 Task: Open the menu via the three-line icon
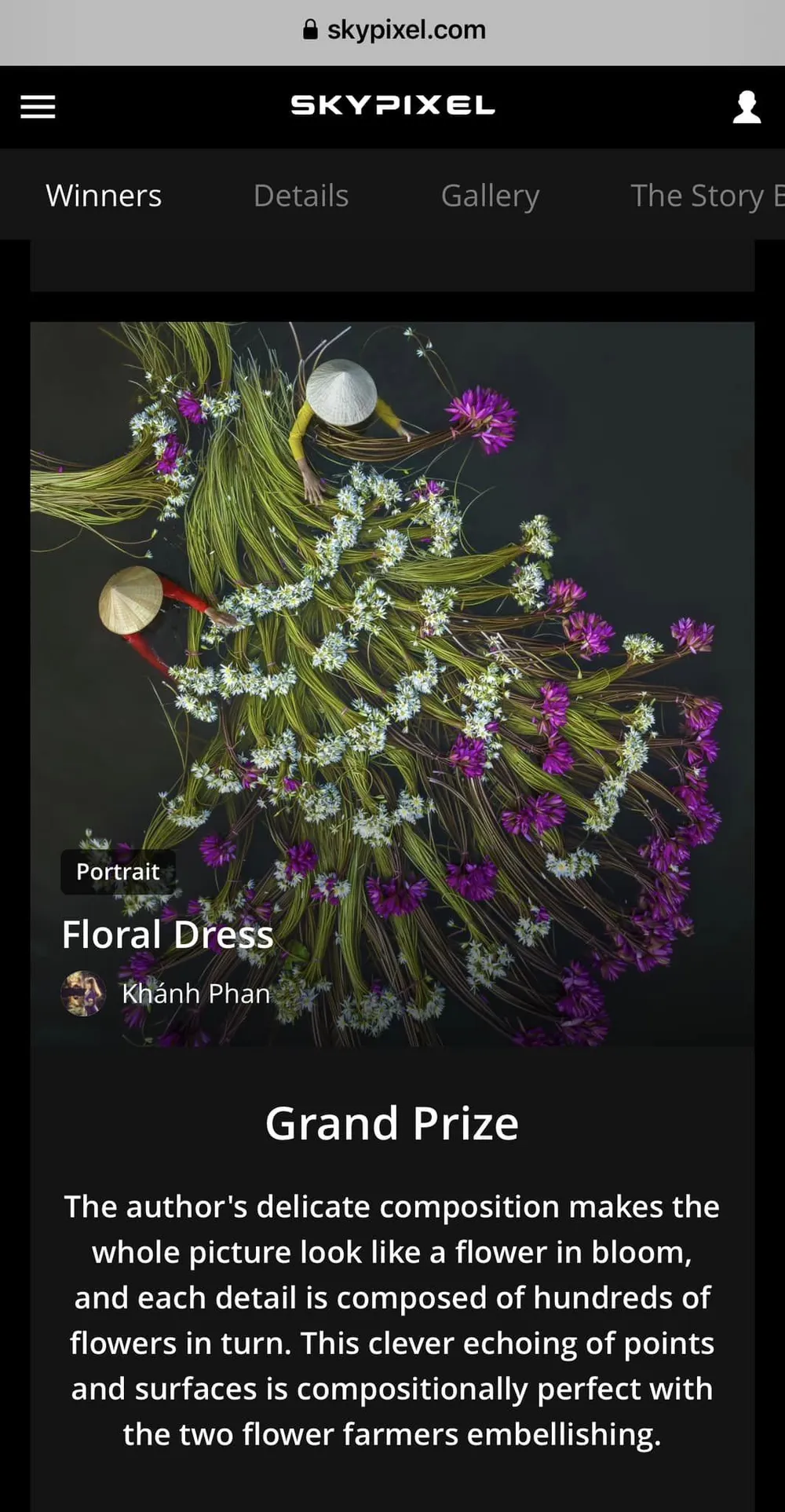coord(37,106)
